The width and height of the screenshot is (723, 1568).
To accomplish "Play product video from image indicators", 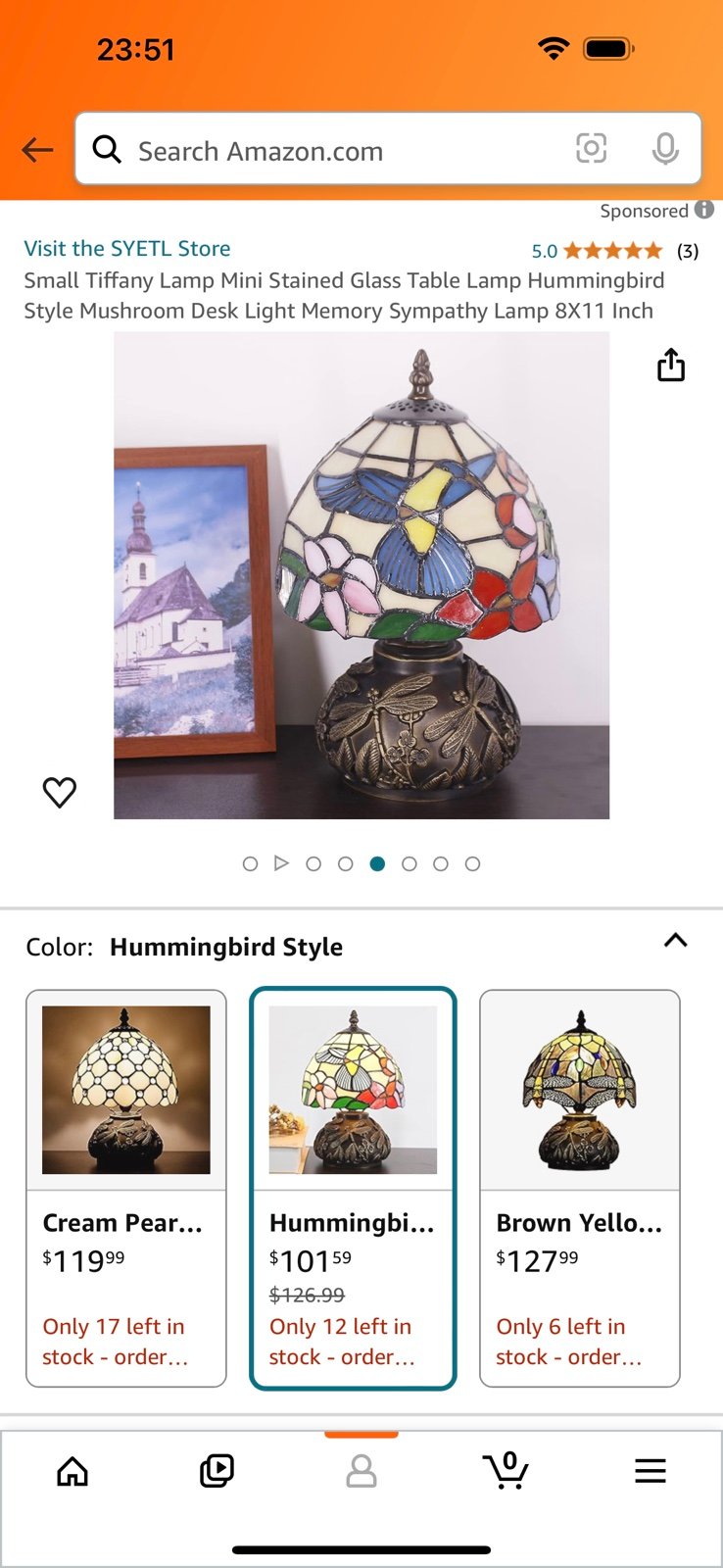I will (281, 863).
